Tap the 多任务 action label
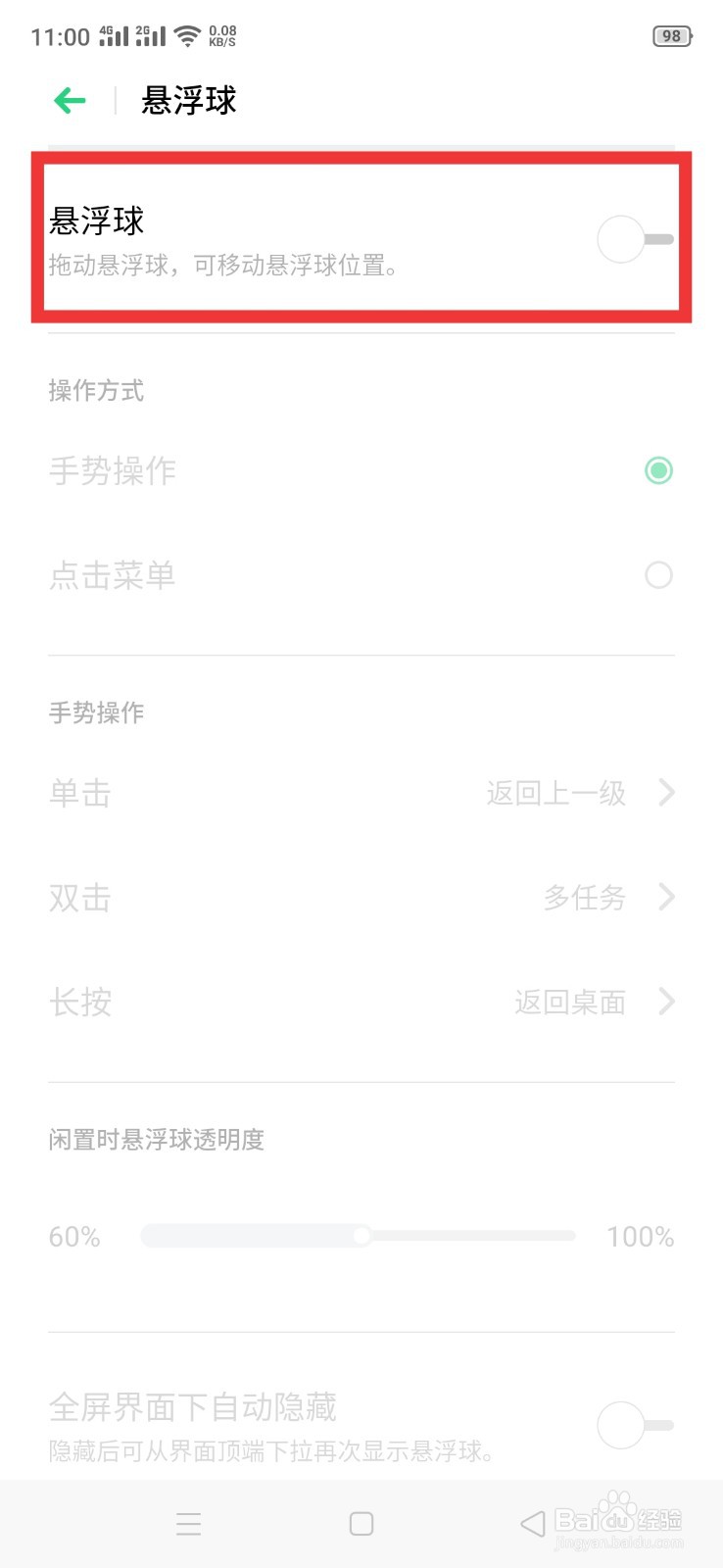Screen dimensions: 723x1568 click(x=585, y=897)
